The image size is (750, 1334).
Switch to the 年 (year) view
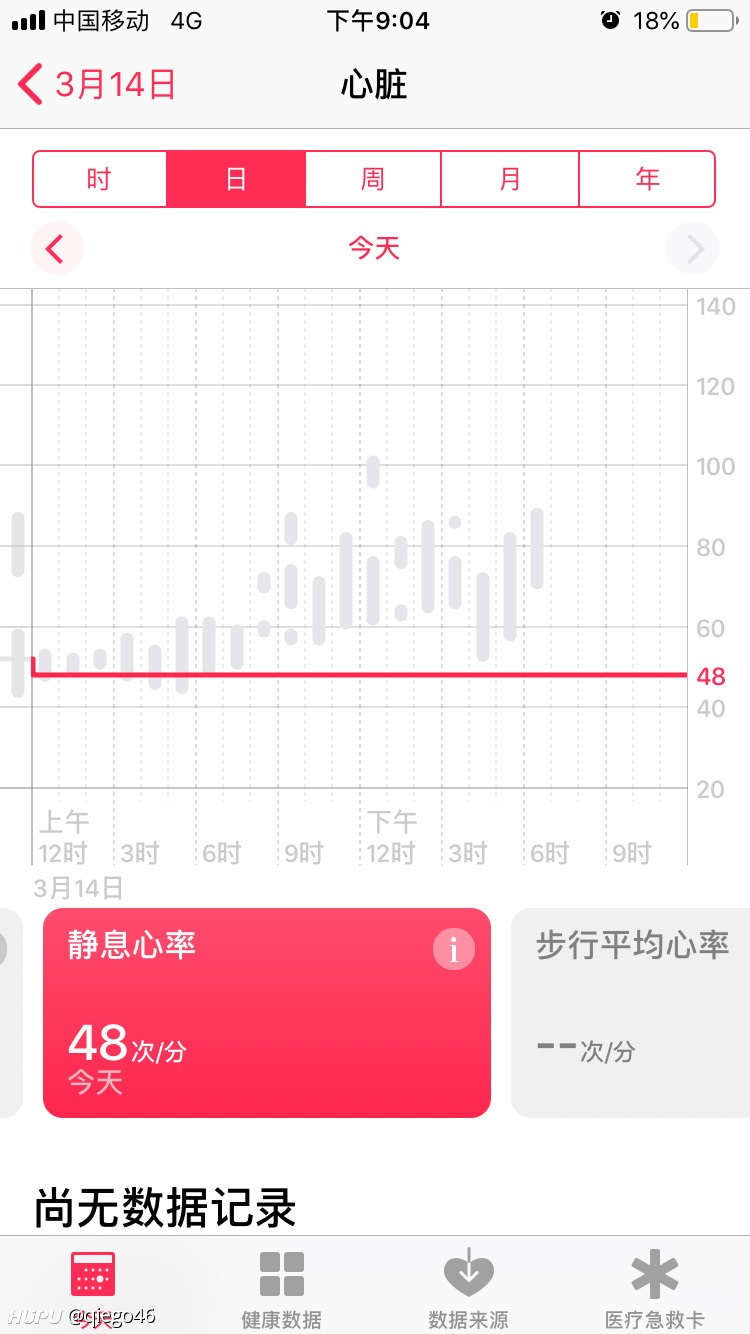pos(647,179)
